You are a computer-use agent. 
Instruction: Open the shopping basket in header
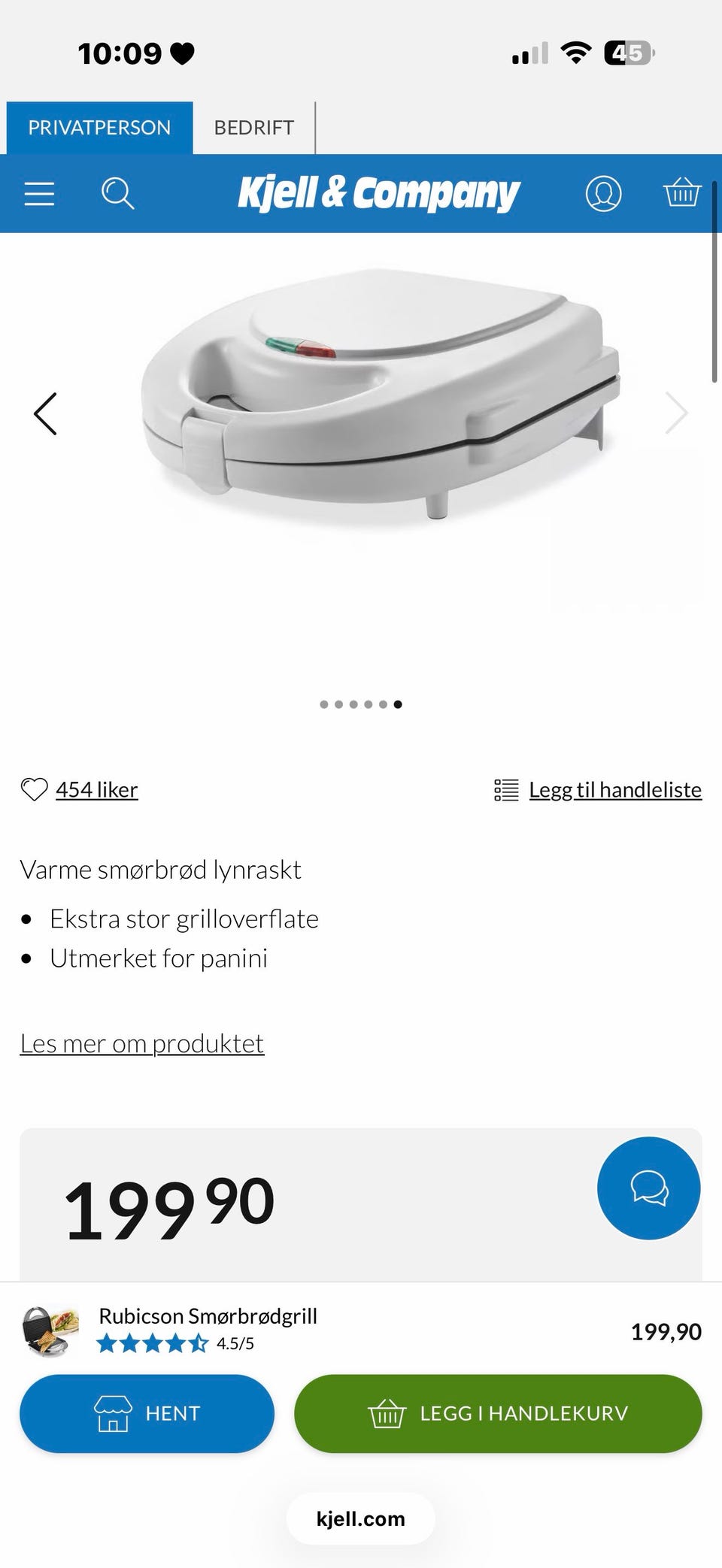tap(682, 192)
